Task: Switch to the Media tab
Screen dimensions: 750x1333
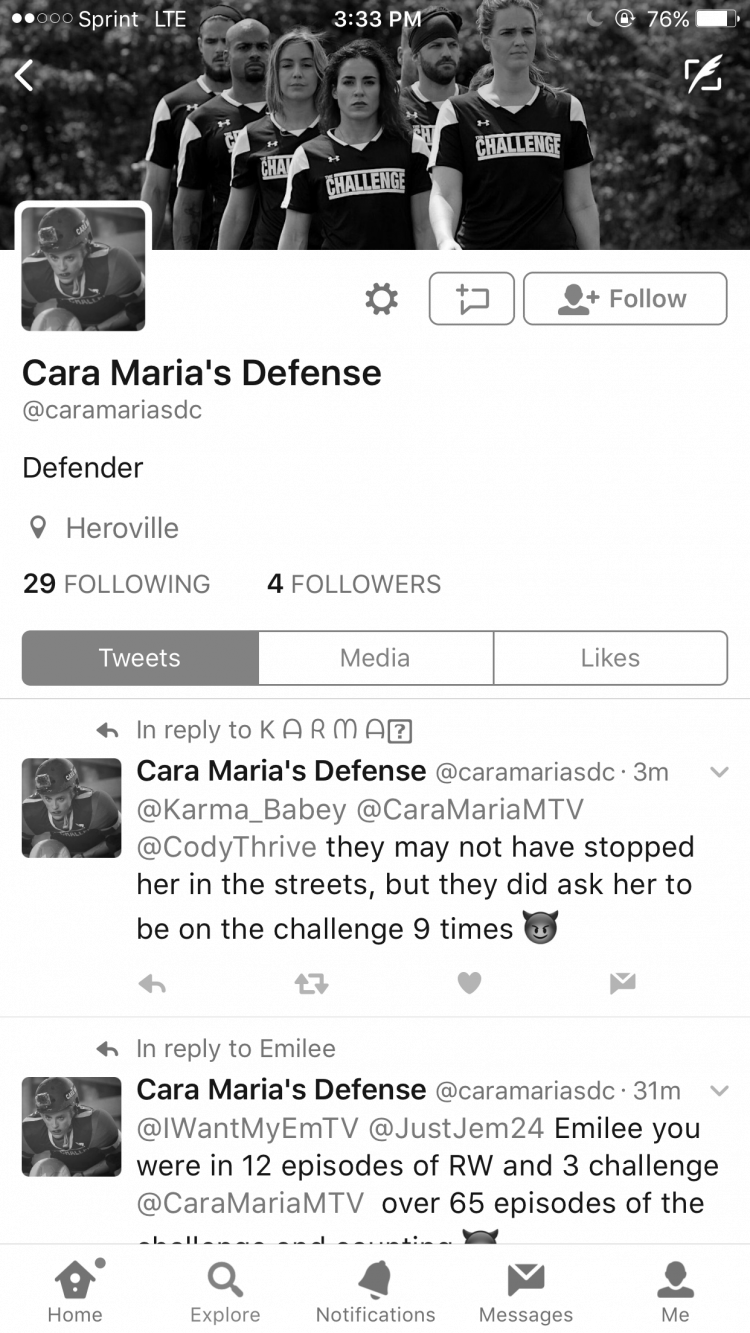Action: coord(375,658)
